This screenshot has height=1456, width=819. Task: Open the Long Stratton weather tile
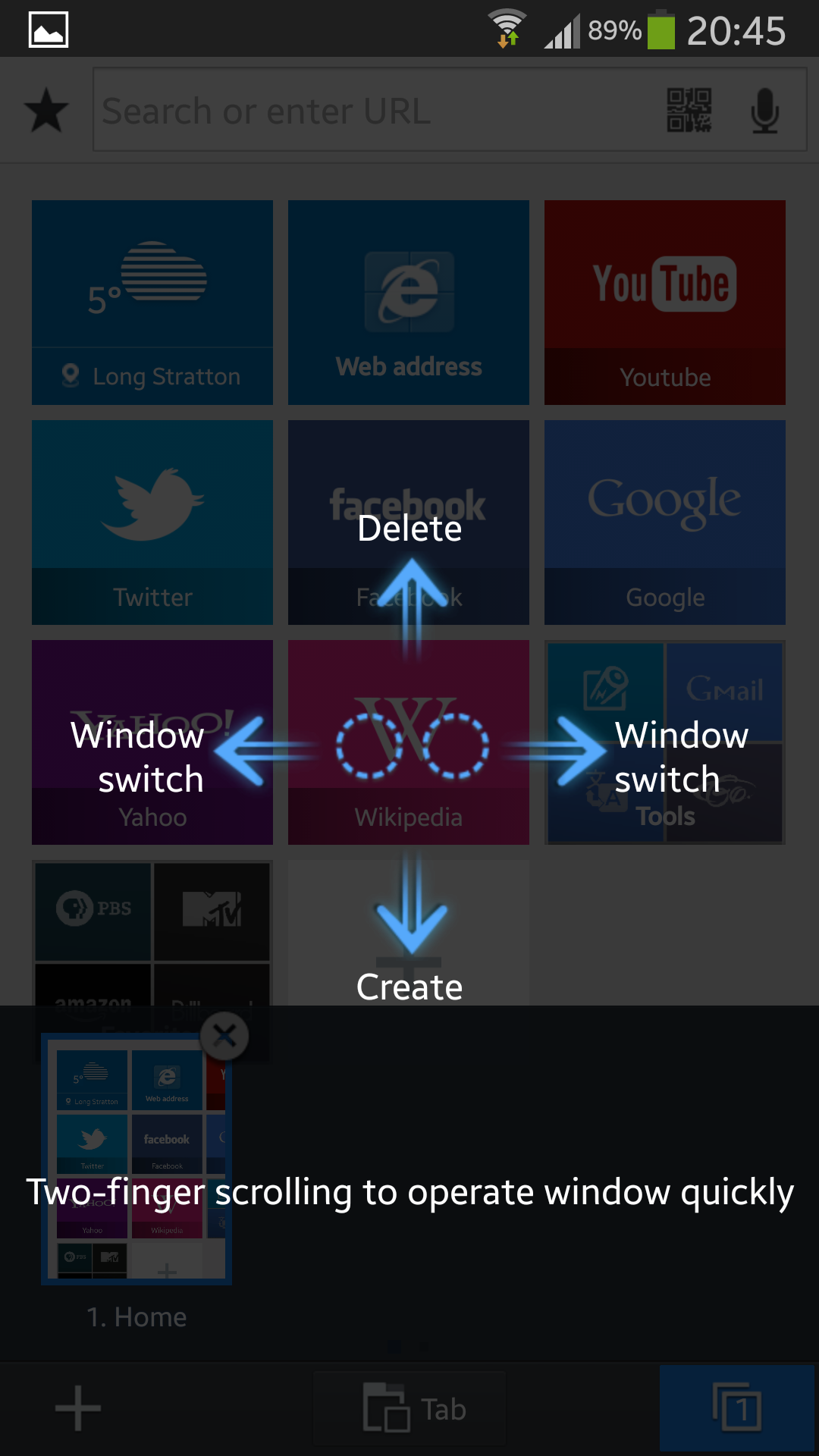(x=152, y=302)
